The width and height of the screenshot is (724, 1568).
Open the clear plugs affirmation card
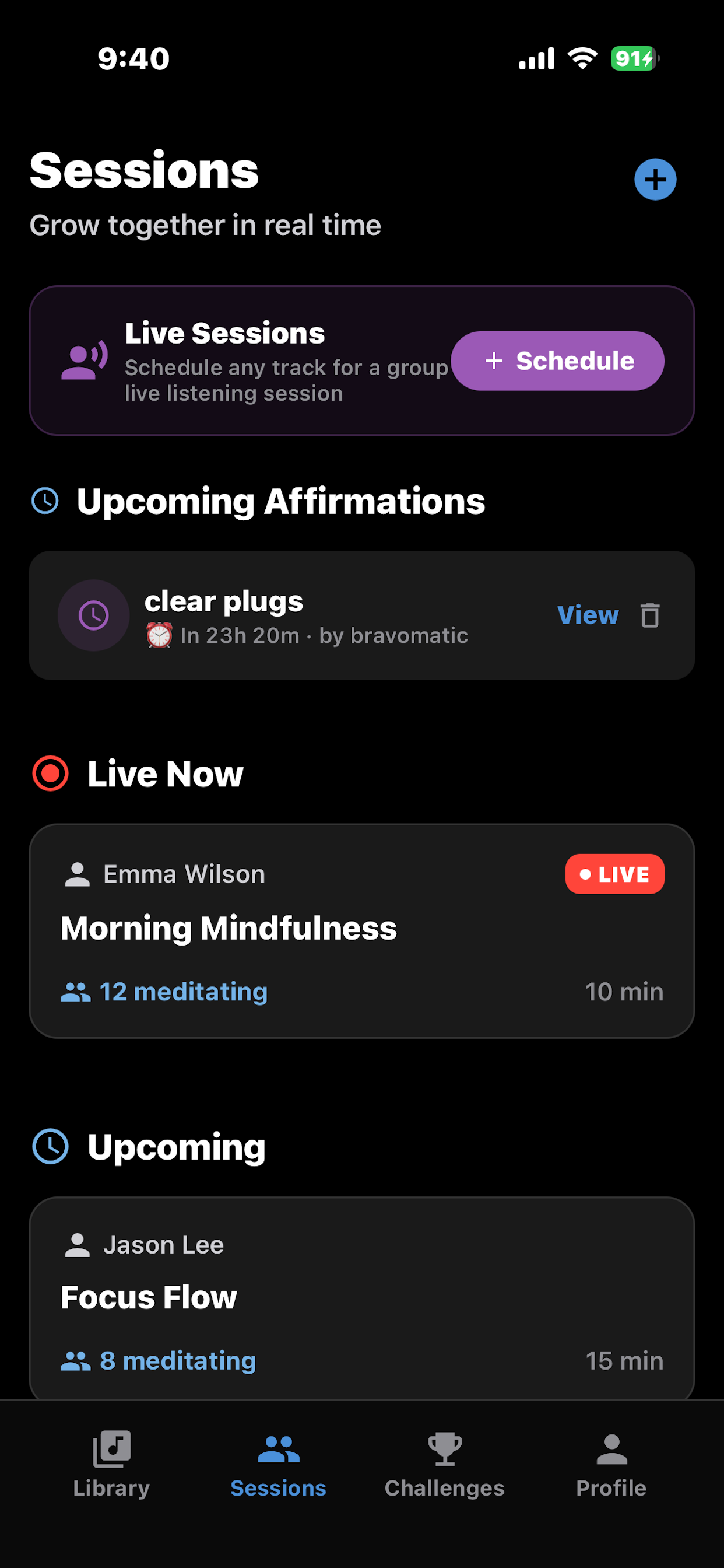361,615
